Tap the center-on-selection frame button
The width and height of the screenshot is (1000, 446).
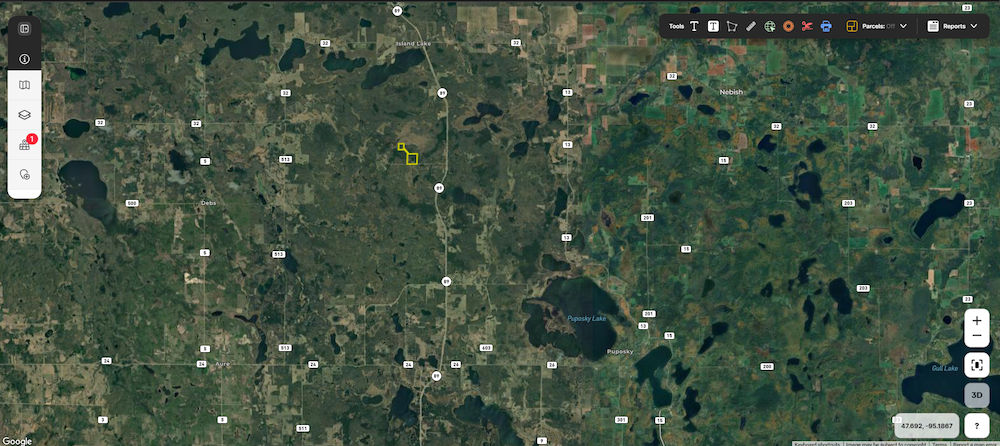tap(977, 365)
